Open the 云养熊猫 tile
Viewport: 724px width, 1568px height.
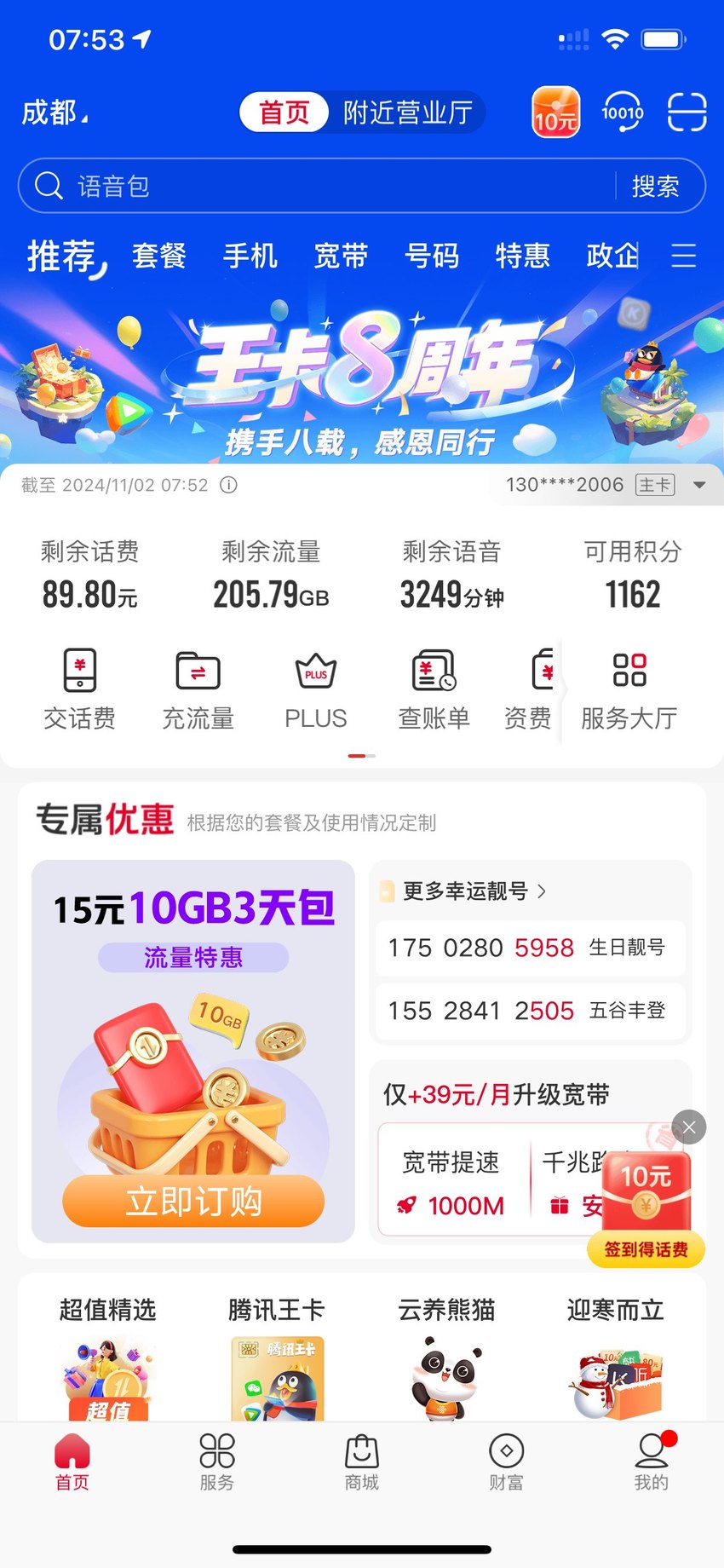click(x=446, y=1356)
